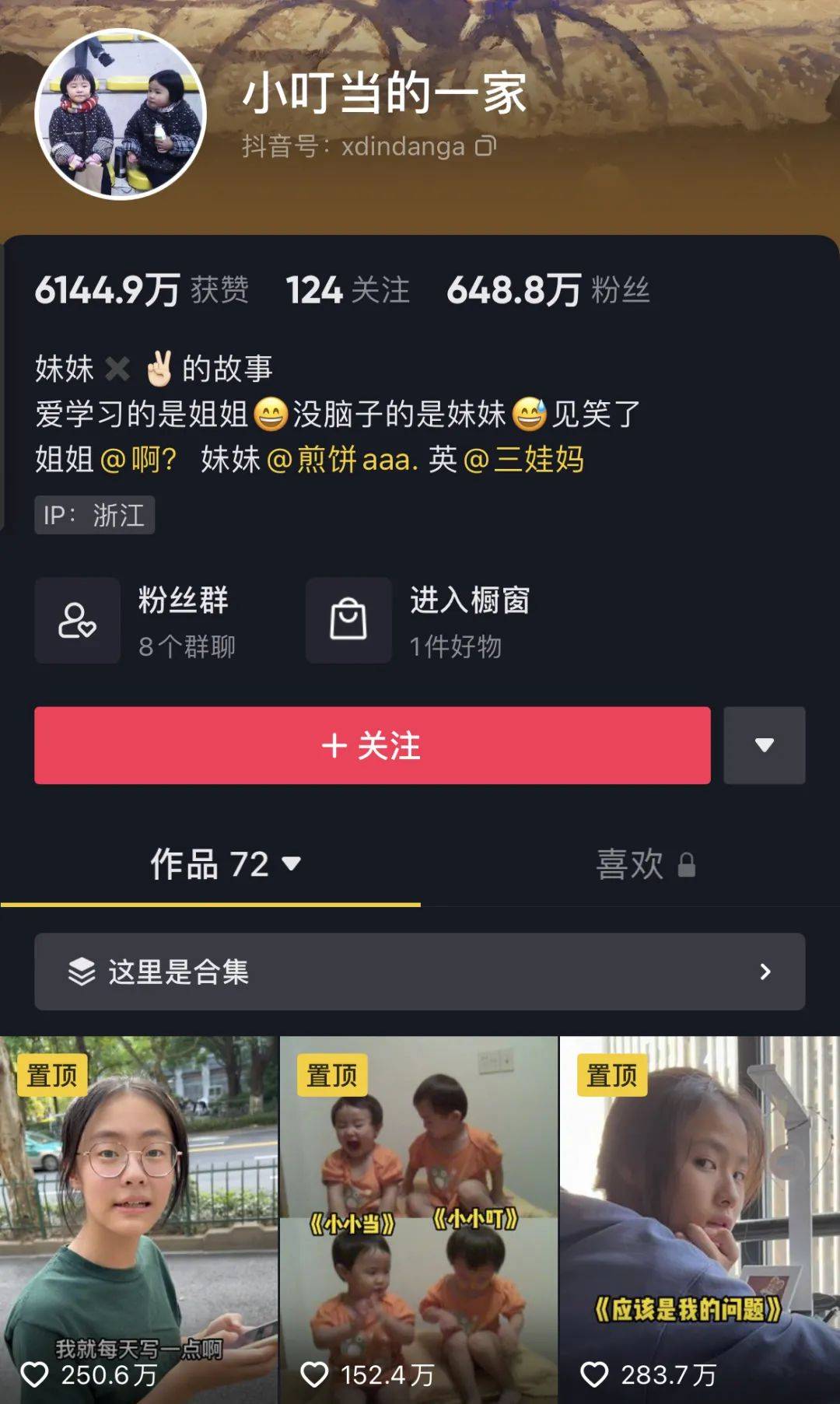Image resolution: width=840 pixels, height=1404 pixels.
Task: View the 648.8万 粉丝 followers list
Action: (x=548, y=290)
